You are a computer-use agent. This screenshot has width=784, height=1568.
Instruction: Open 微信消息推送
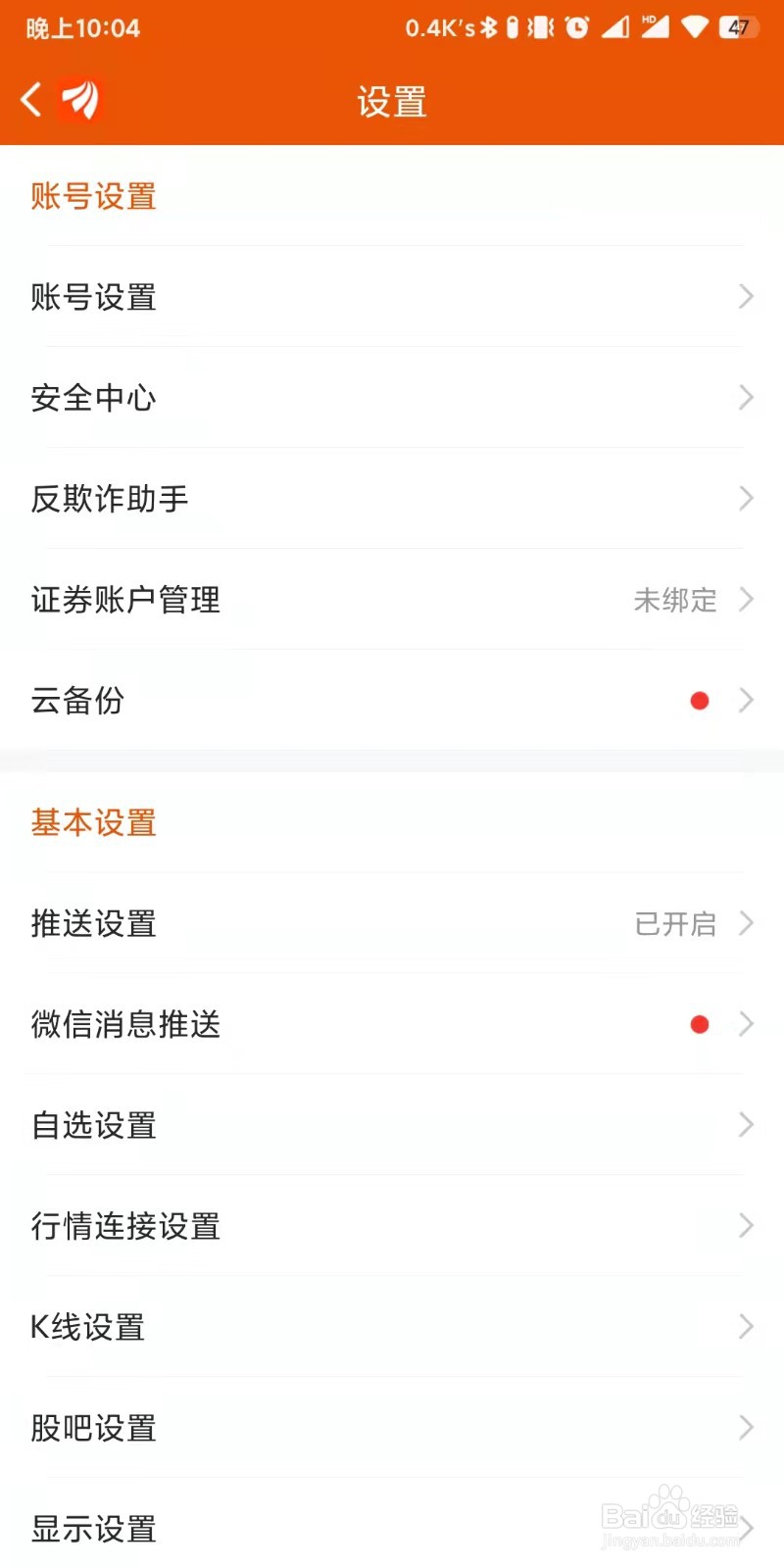point(392,1024)
